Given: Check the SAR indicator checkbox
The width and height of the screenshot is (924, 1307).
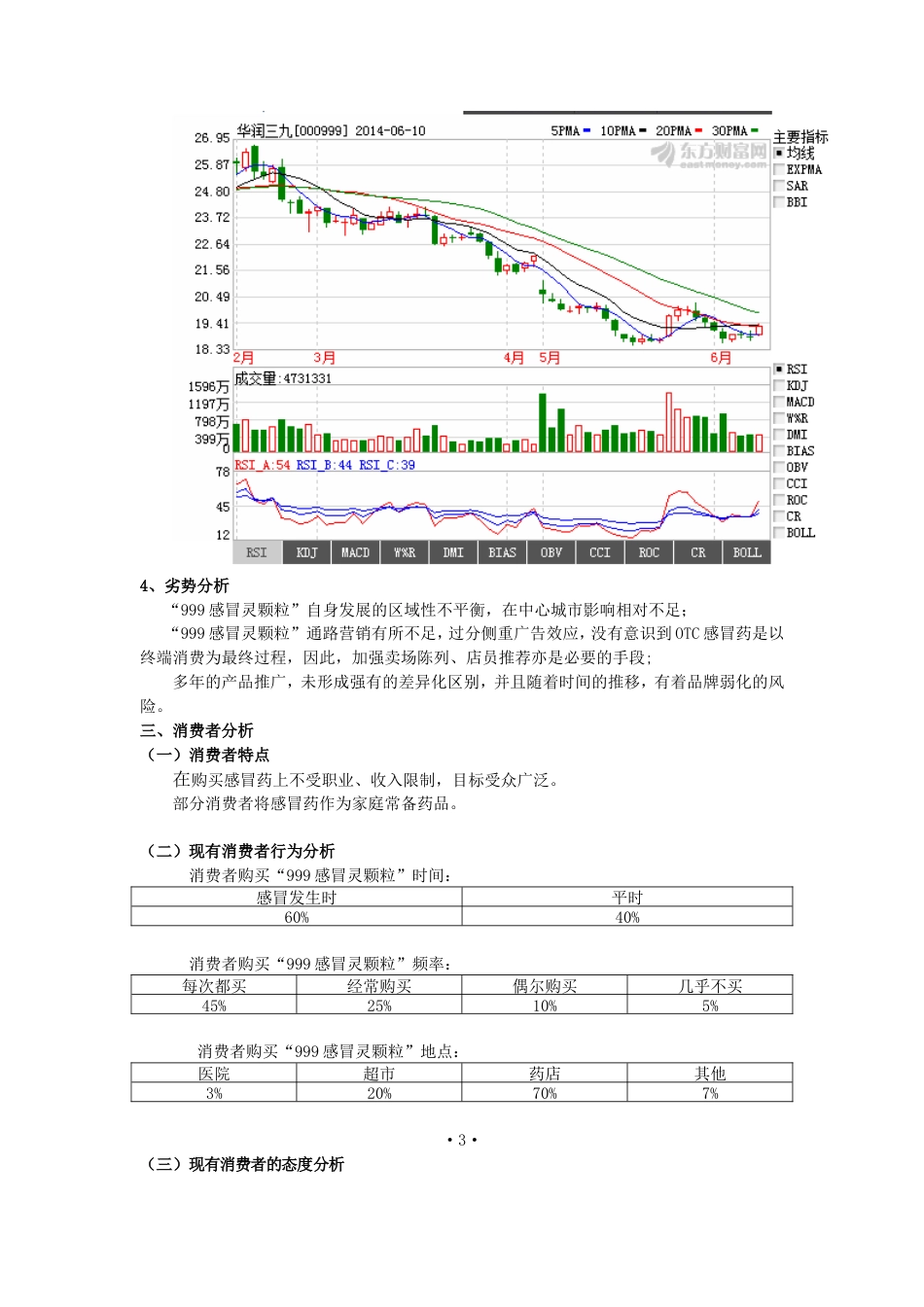Looking at the screenshot, I should pos(778,186).
